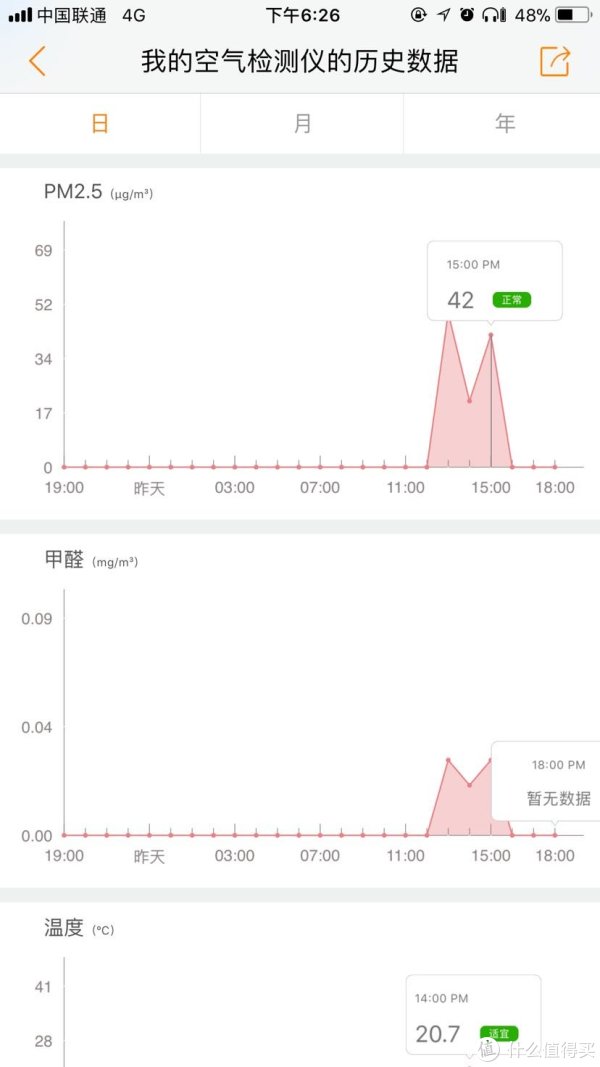The image size is (600, 1067).
Task: Switch to the 月 (month) tab
Action: [302, 124]
